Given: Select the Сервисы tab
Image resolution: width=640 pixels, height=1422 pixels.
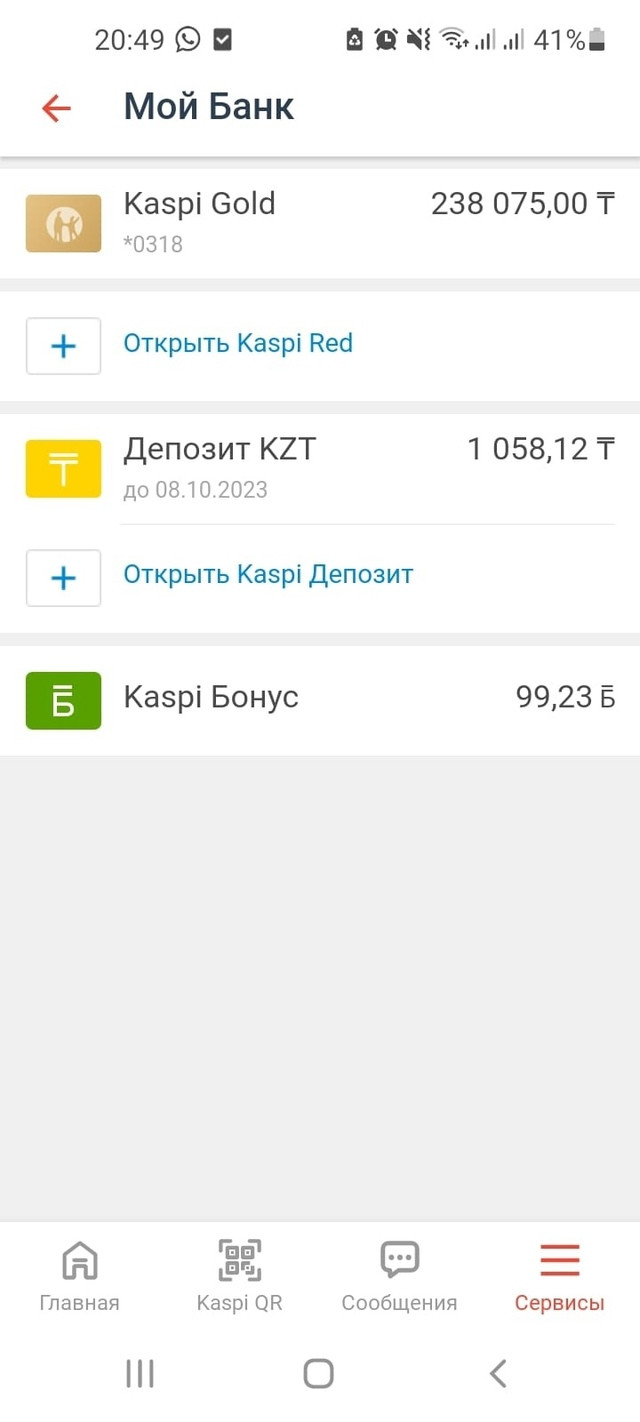Looking at the screenshot, I should tap(560, 1276).
